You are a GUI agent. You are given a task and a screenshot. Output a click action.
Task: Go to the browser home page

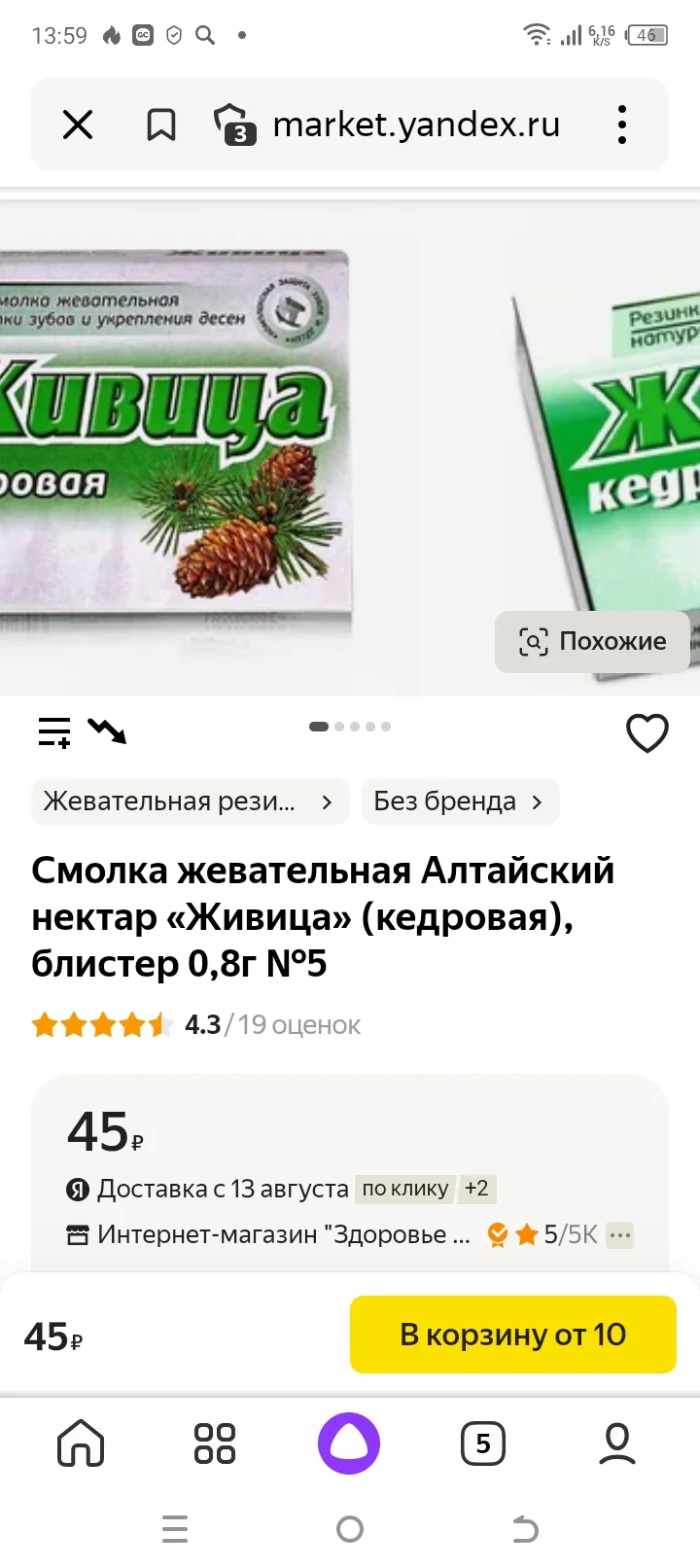pos(81,1443)
